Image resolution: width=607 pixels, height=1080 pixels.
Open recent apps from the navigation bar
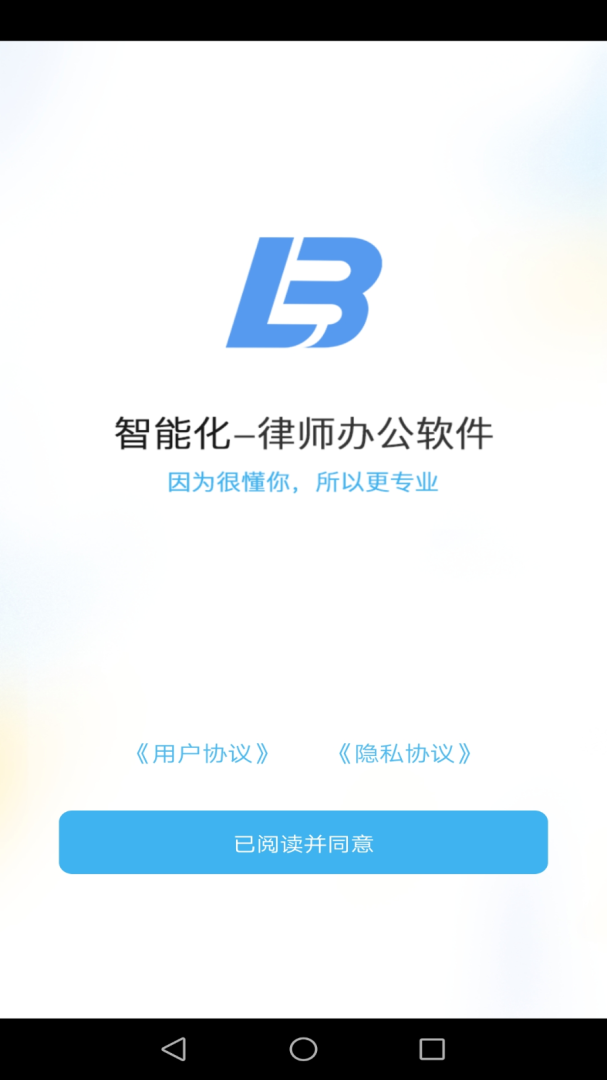coord(431,1048)
